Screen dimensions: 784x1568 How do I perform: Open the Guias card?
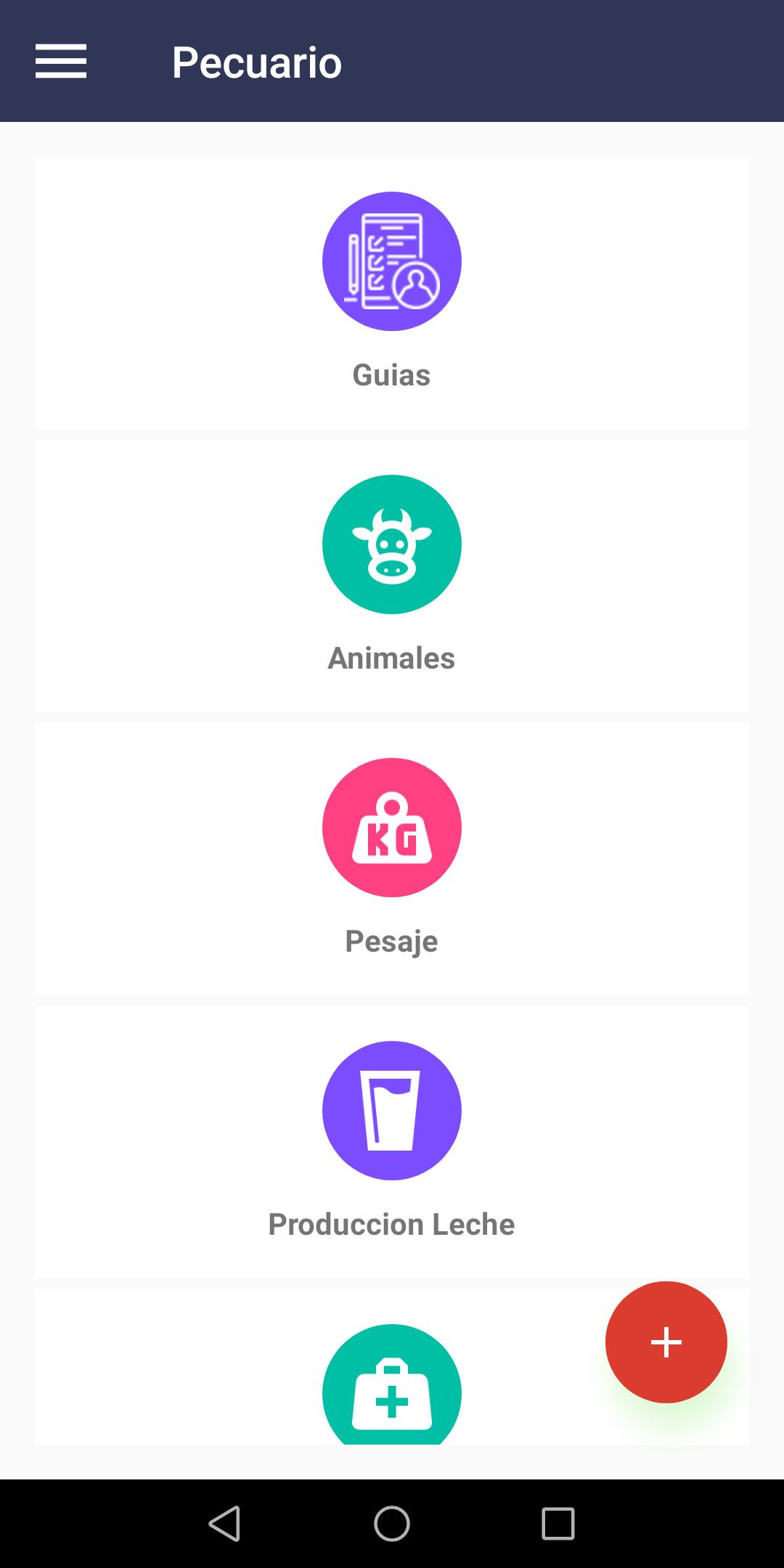click(392, 293)
